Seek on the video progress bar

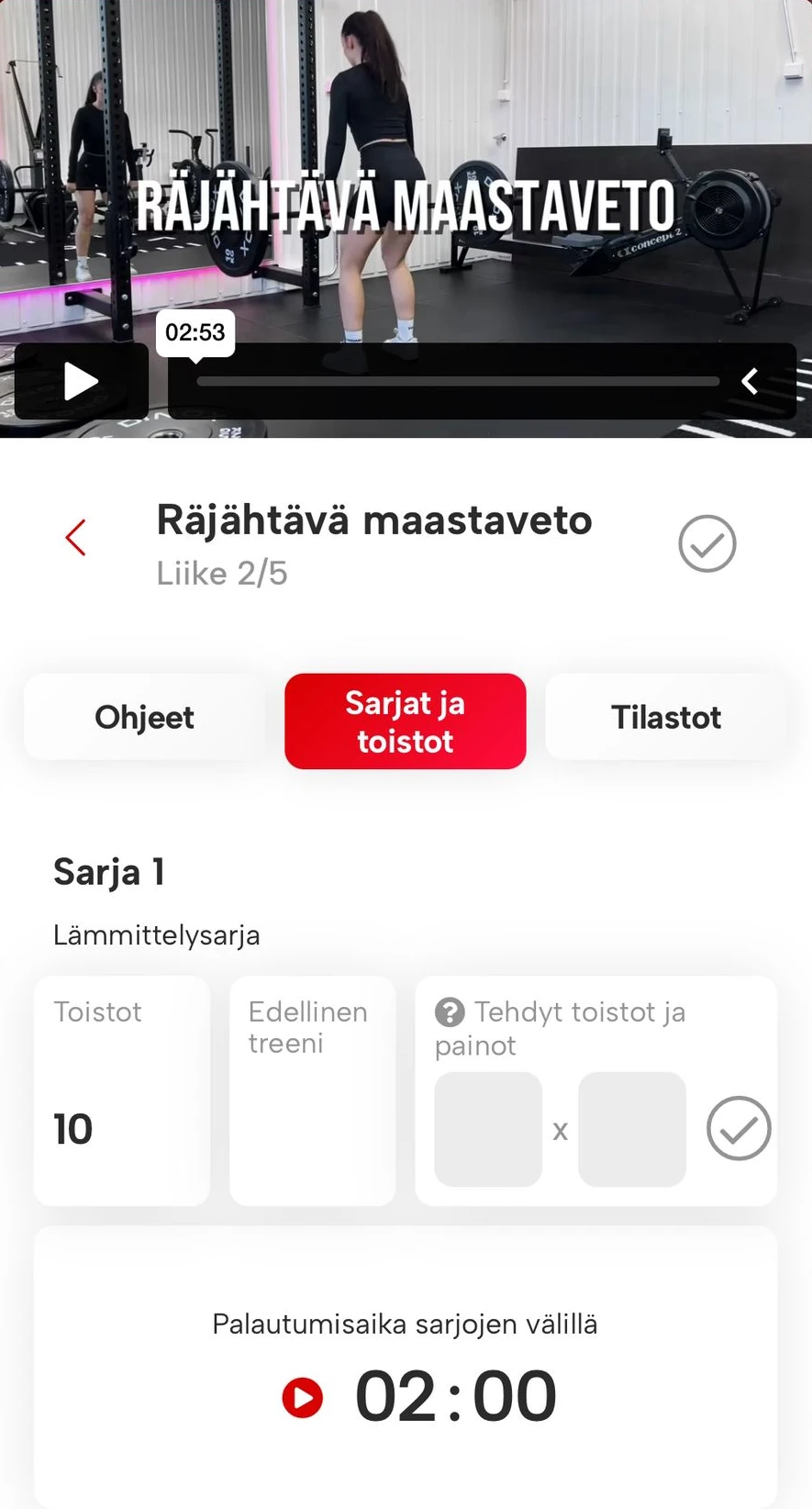point(457,381)
